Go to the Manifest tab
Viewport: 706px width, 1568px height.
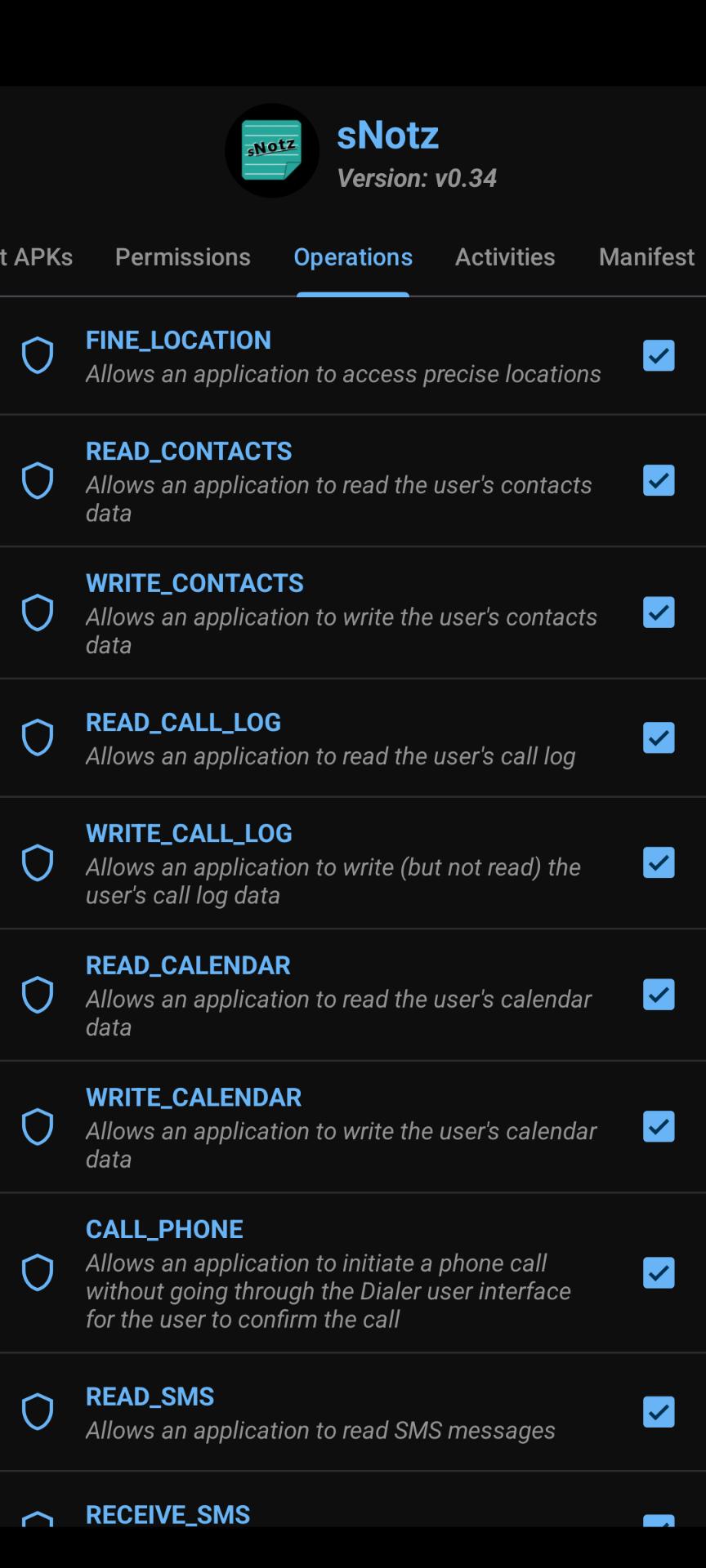(646, 256)
